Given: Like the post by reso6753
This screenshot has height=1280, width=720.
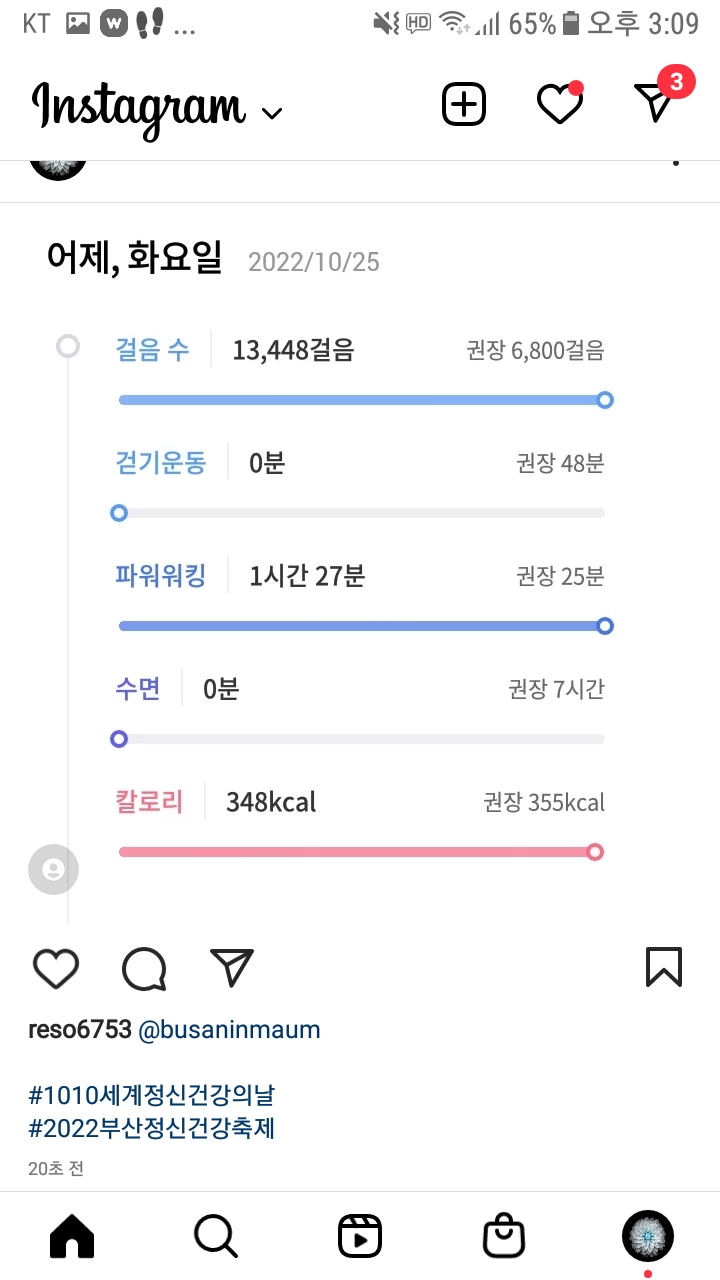Looking at the screenshot, I should [56, 968].
